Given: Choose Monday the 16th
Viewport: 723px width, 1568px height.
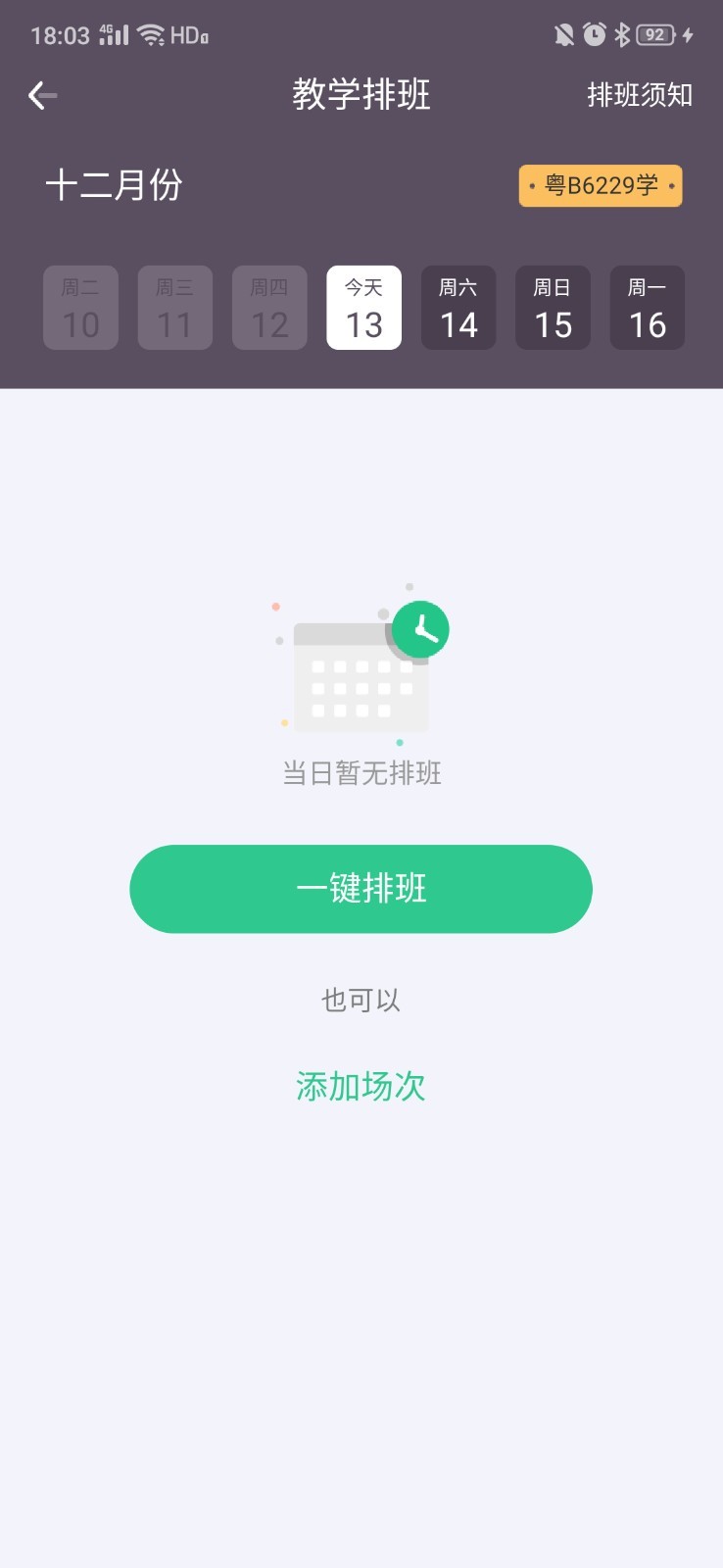Looking at the screenshot, I should tap(648, 307).
